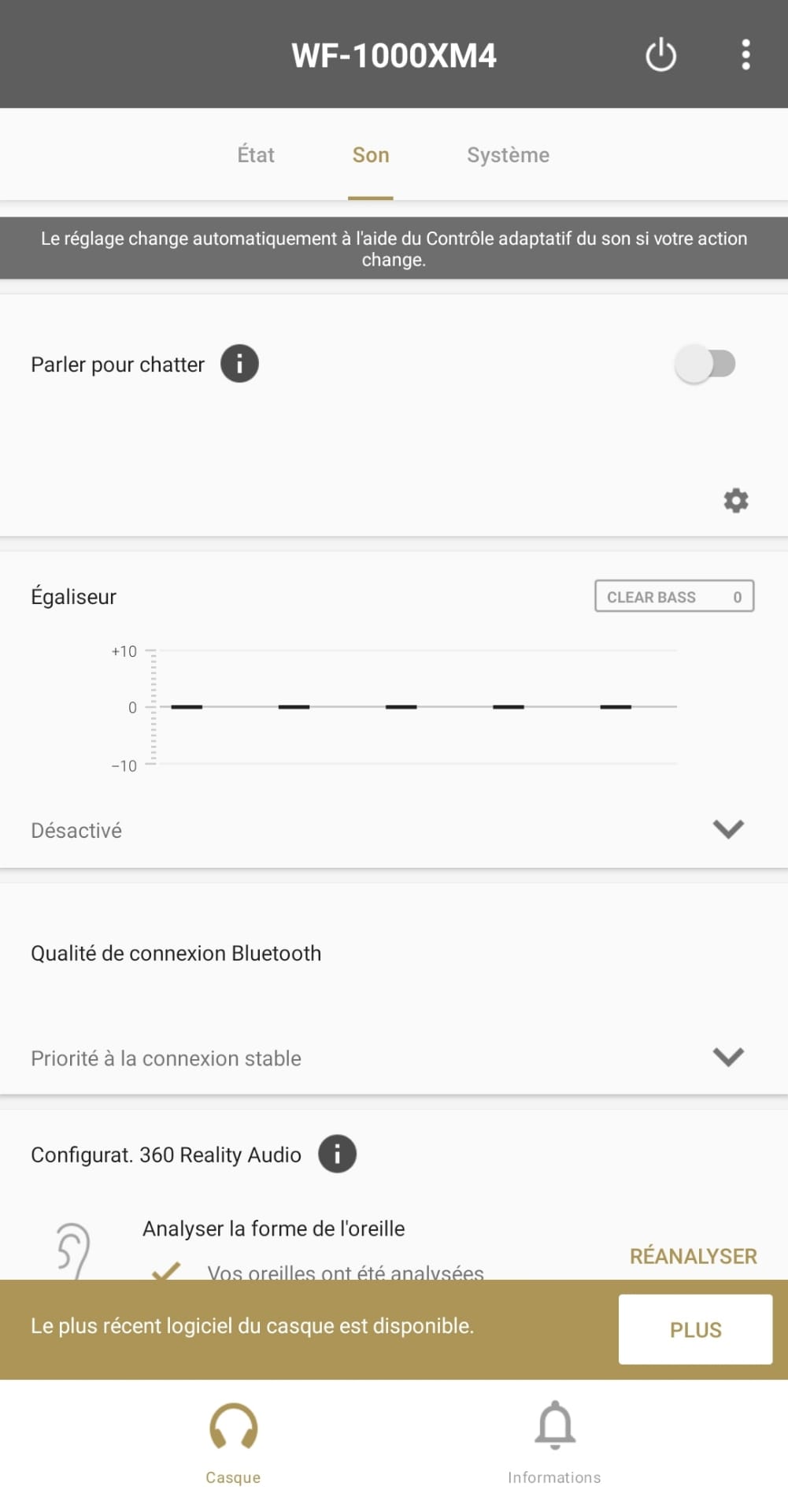Expand the Bluetooth connection quality dropdown
Screen dimensions: 788x1512
point(727,1057)
